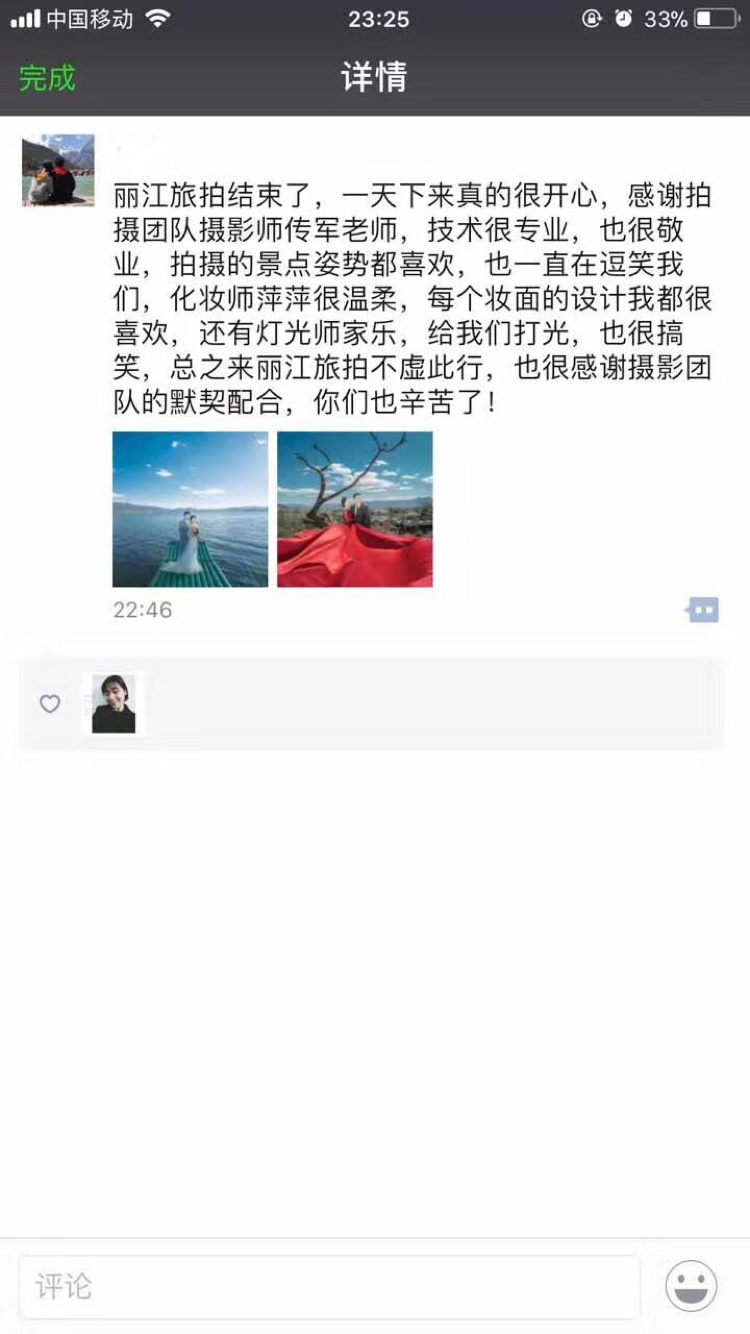Tap 完成 to close the details
Screen dimensions: 750x1334
(47, 78)
